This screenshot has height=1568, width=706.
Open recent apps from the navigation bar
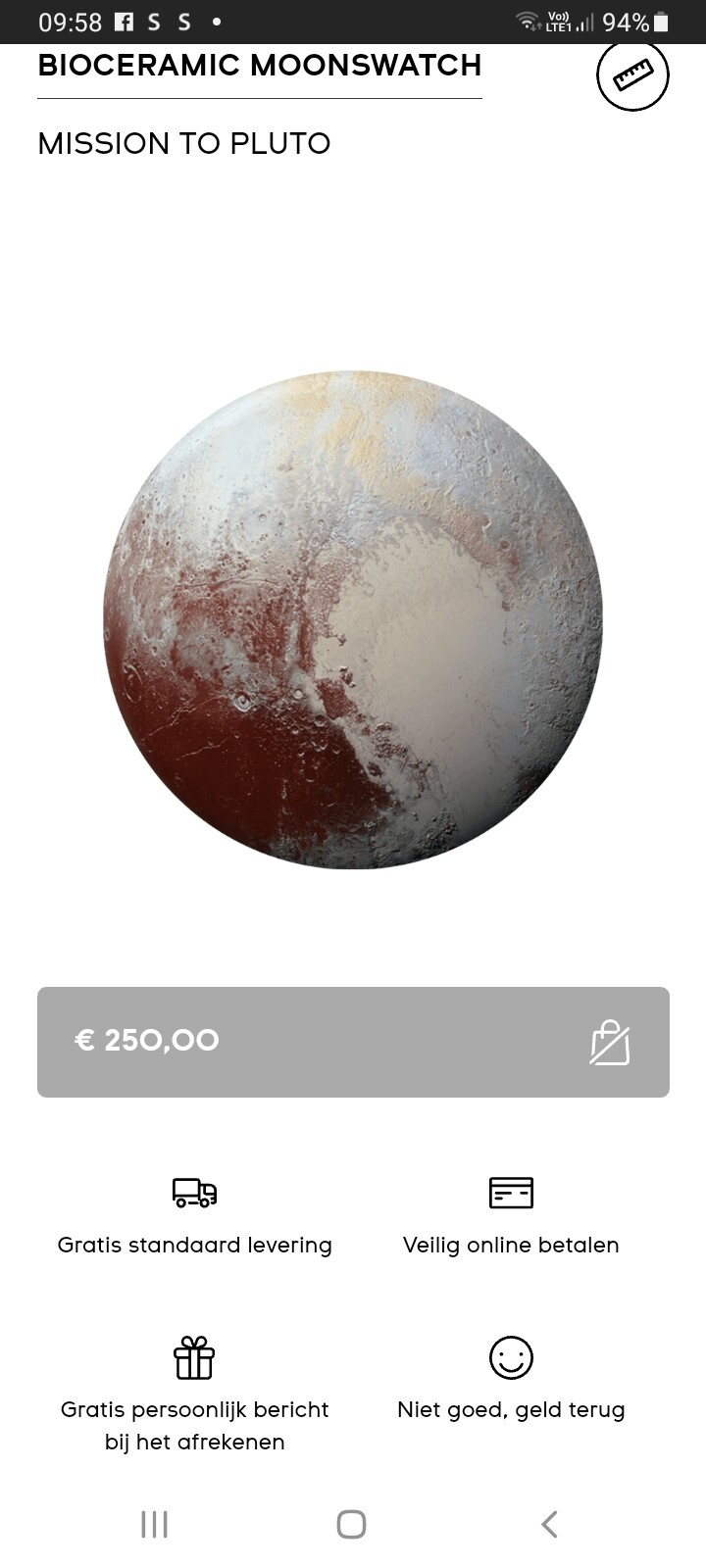point(155,1524)
